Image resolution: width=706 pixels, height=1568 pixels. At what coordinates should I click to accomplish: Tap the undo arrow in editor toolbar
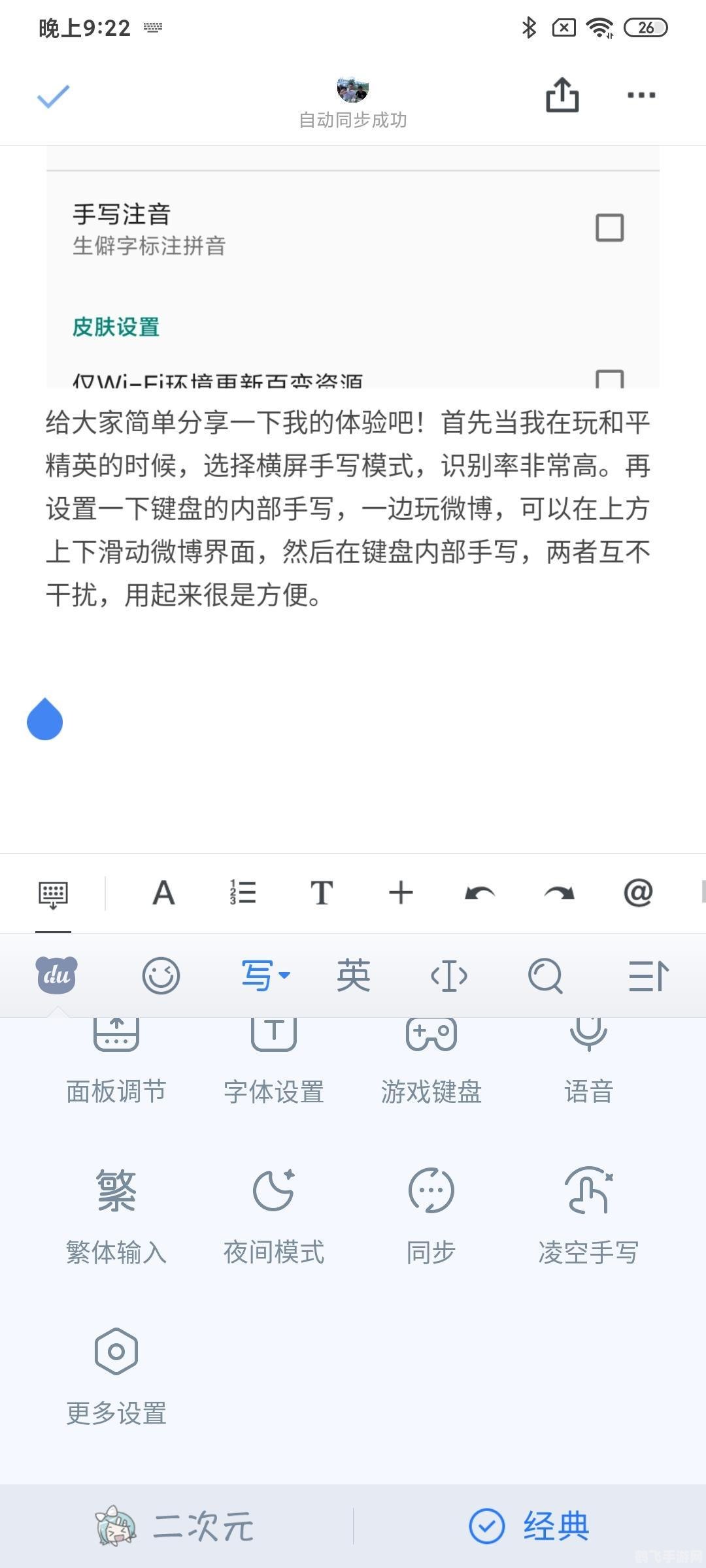pyautogui.click(x=479, y=892)
